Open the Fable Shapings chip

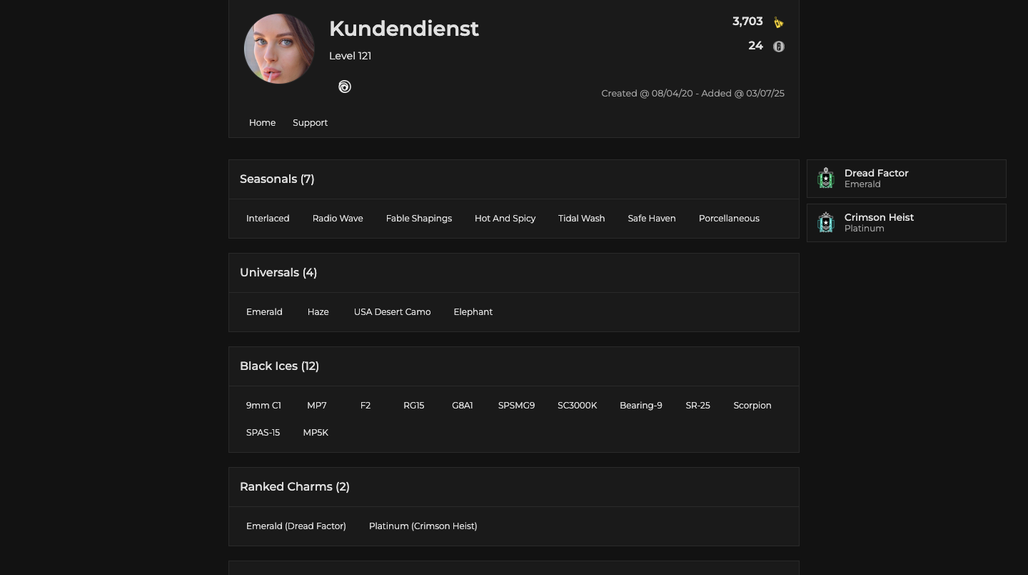pos(419,219)
